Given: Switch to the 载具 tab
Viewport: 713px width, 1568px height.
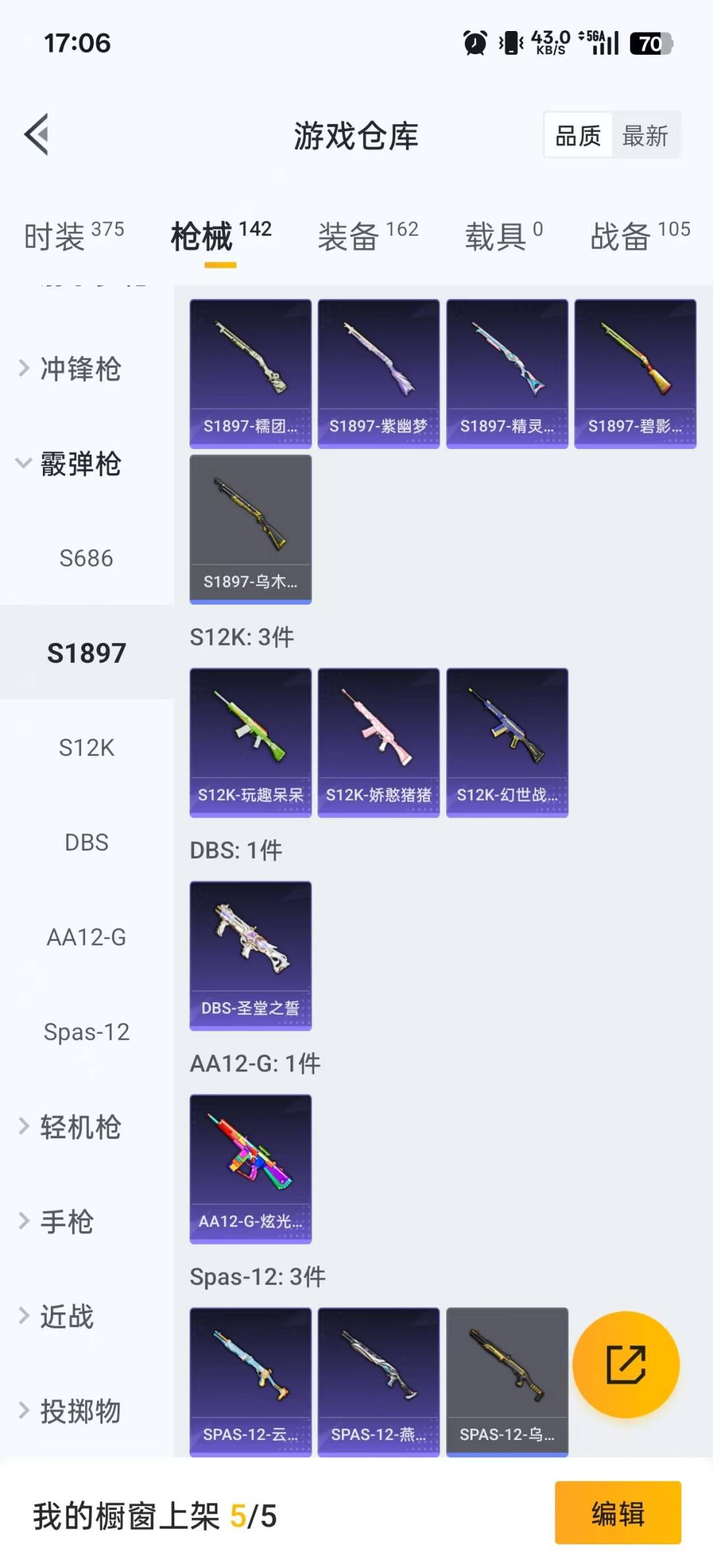Looking at the screenshot, I should click(x=503, y=236).
